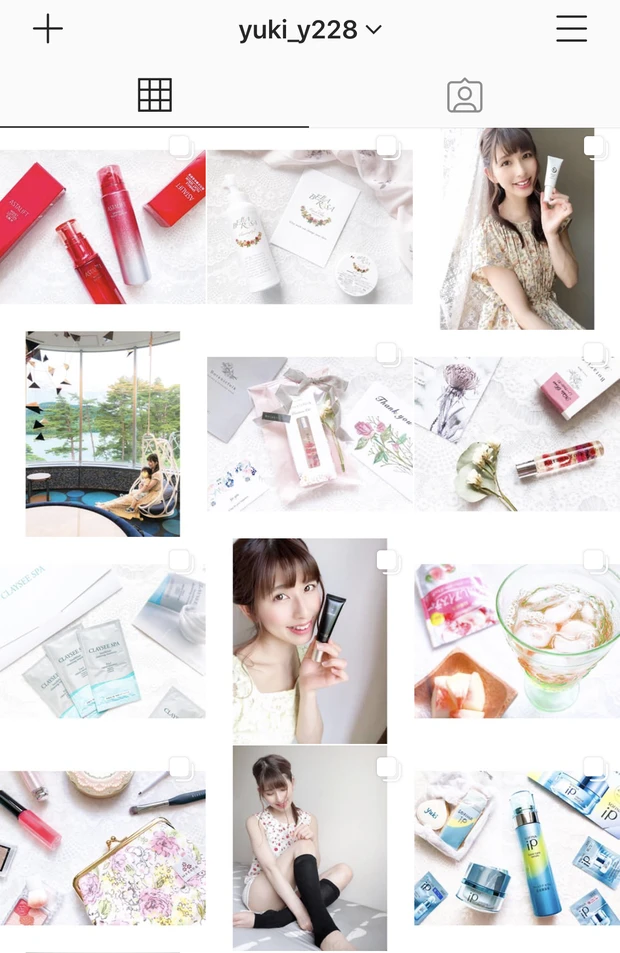This screenshot has height=953, width=620.
Task: Switch to the tagged photos tab
Action: coord(464,95)
